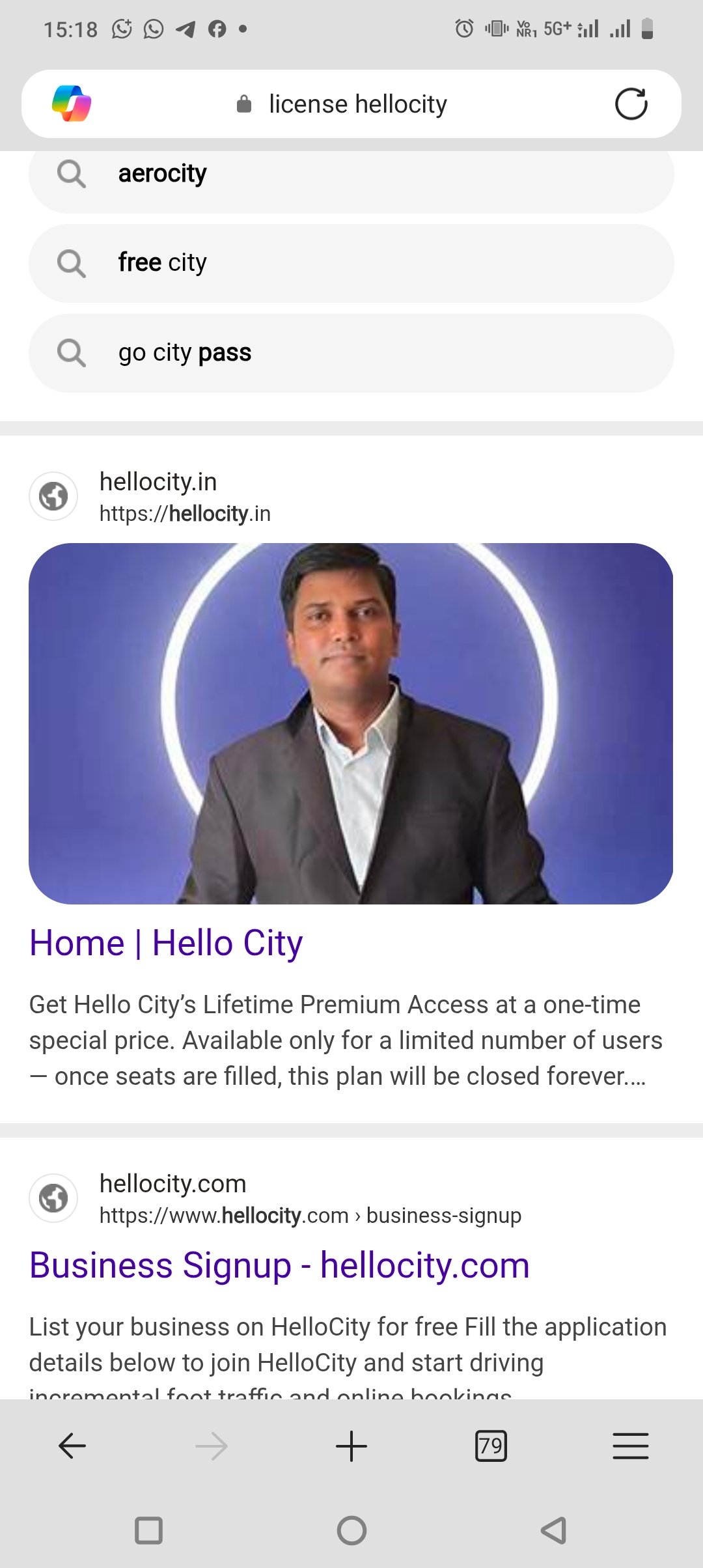Go to the system home screen
This screenshot has width=703, height=1568.
tap(351, 1530)
